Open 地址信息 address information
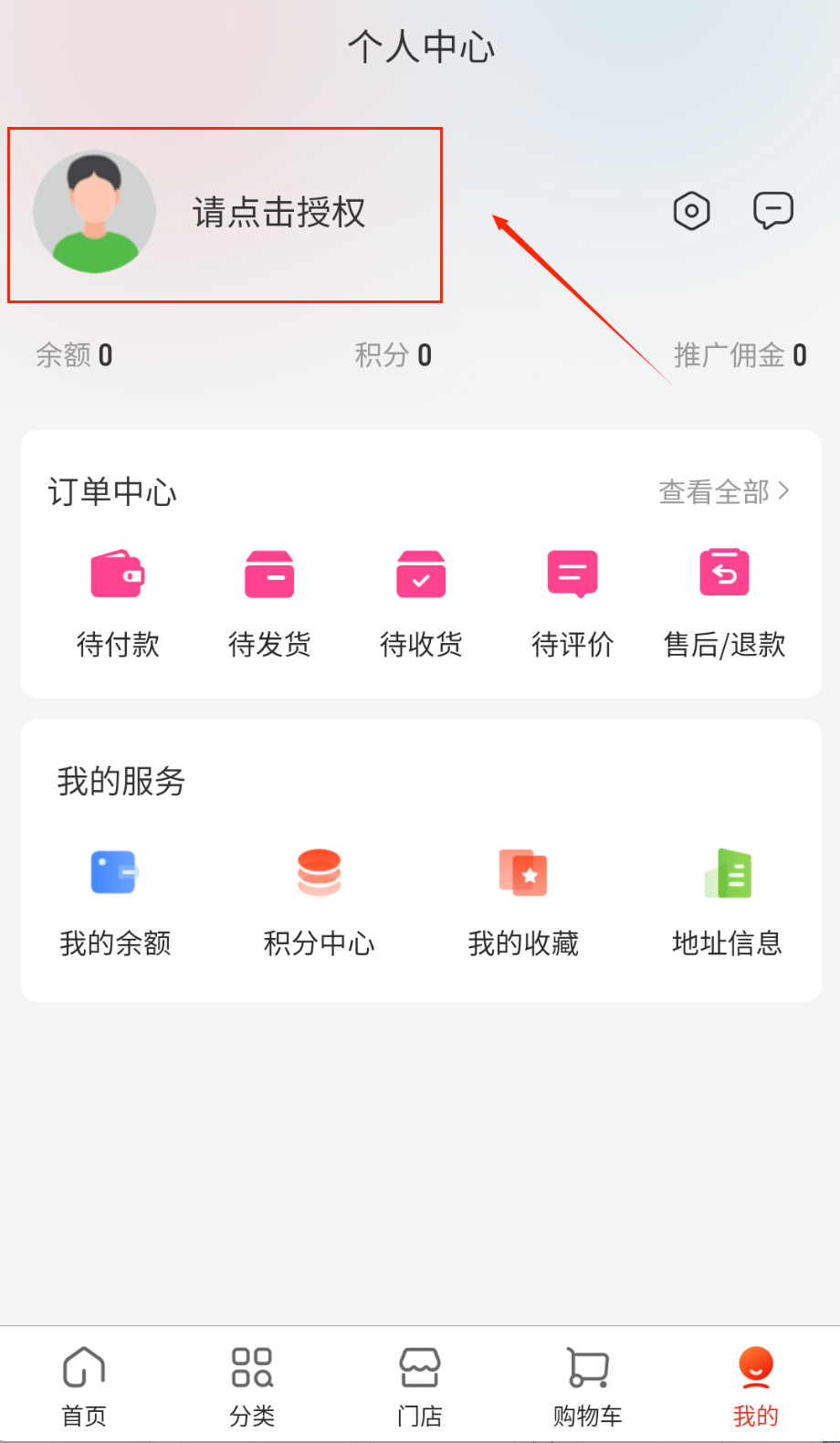This screenshot has width=840, height=1443. click(727, 901)
